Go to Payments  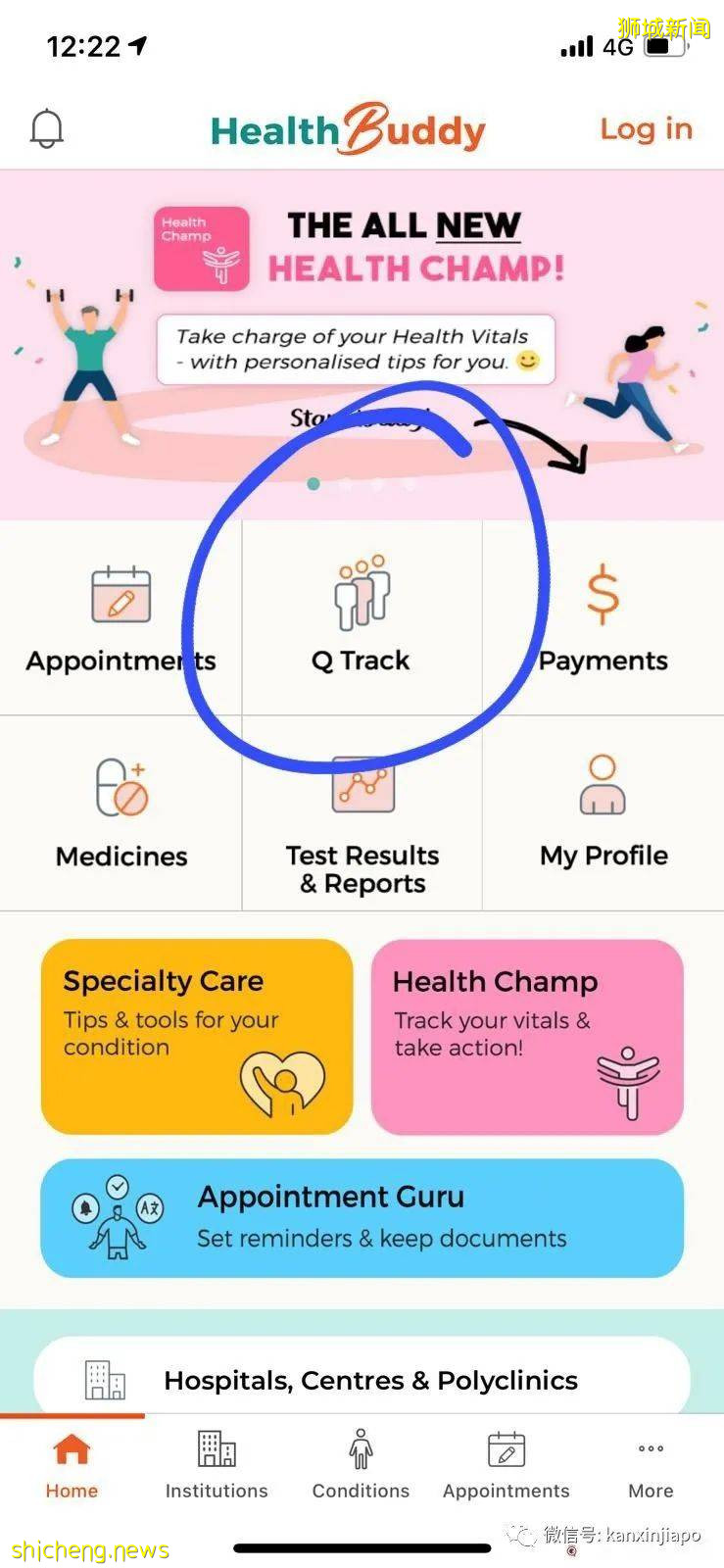pyautogui.click(x=603, y=619)
